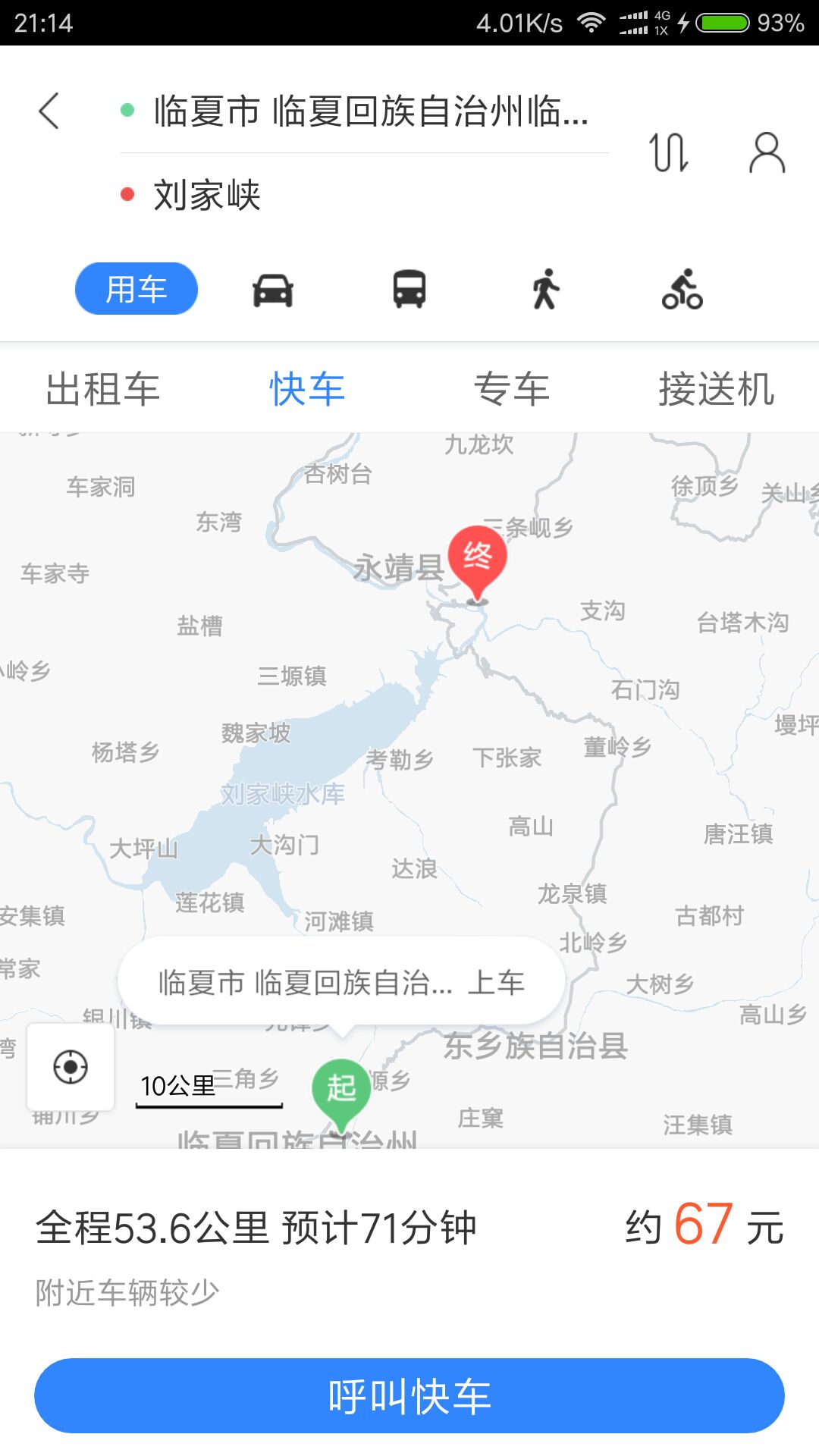
Task: Swap the start and destination points
Action: click(x=669, y=152)
